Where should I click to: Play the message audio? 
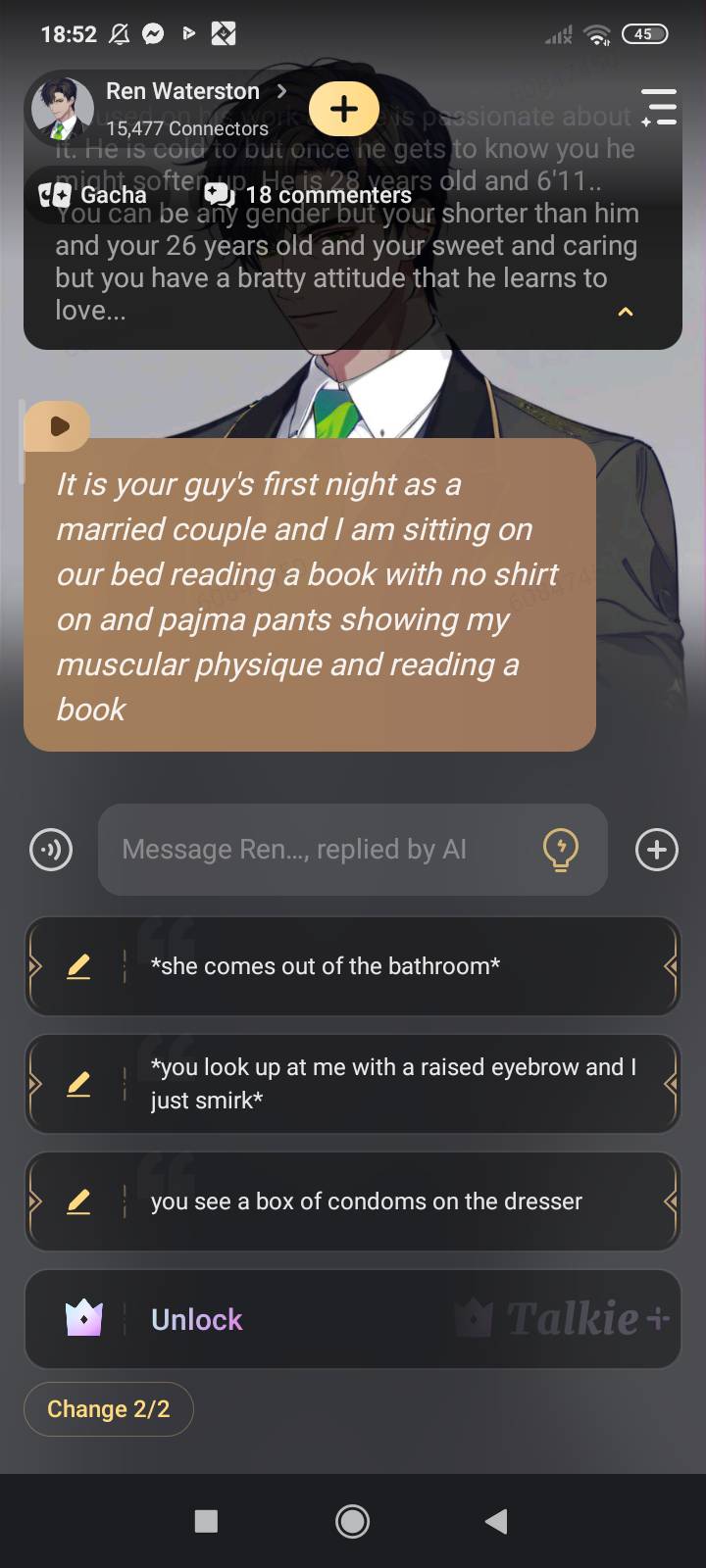click(x=58, y=426)
